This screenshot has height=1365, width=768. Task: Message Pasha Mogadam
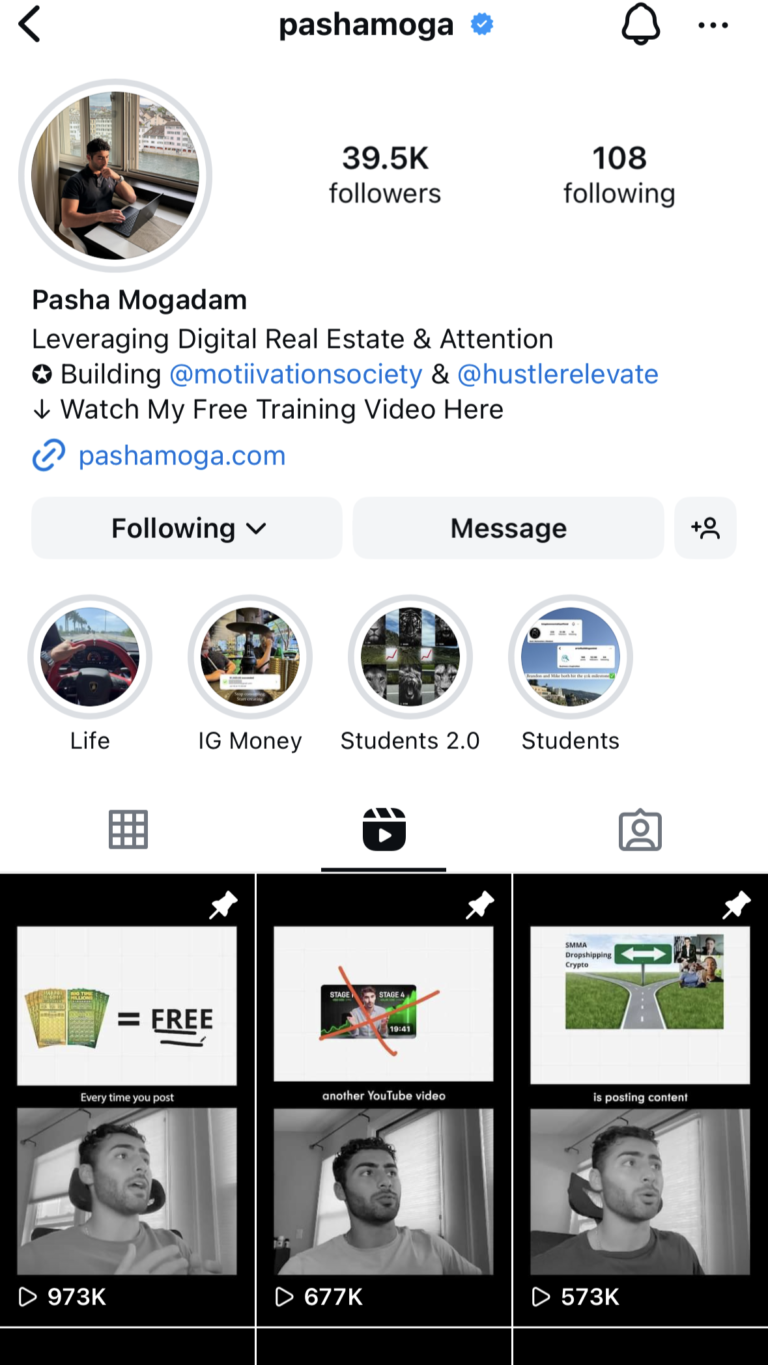pos(508,528)
